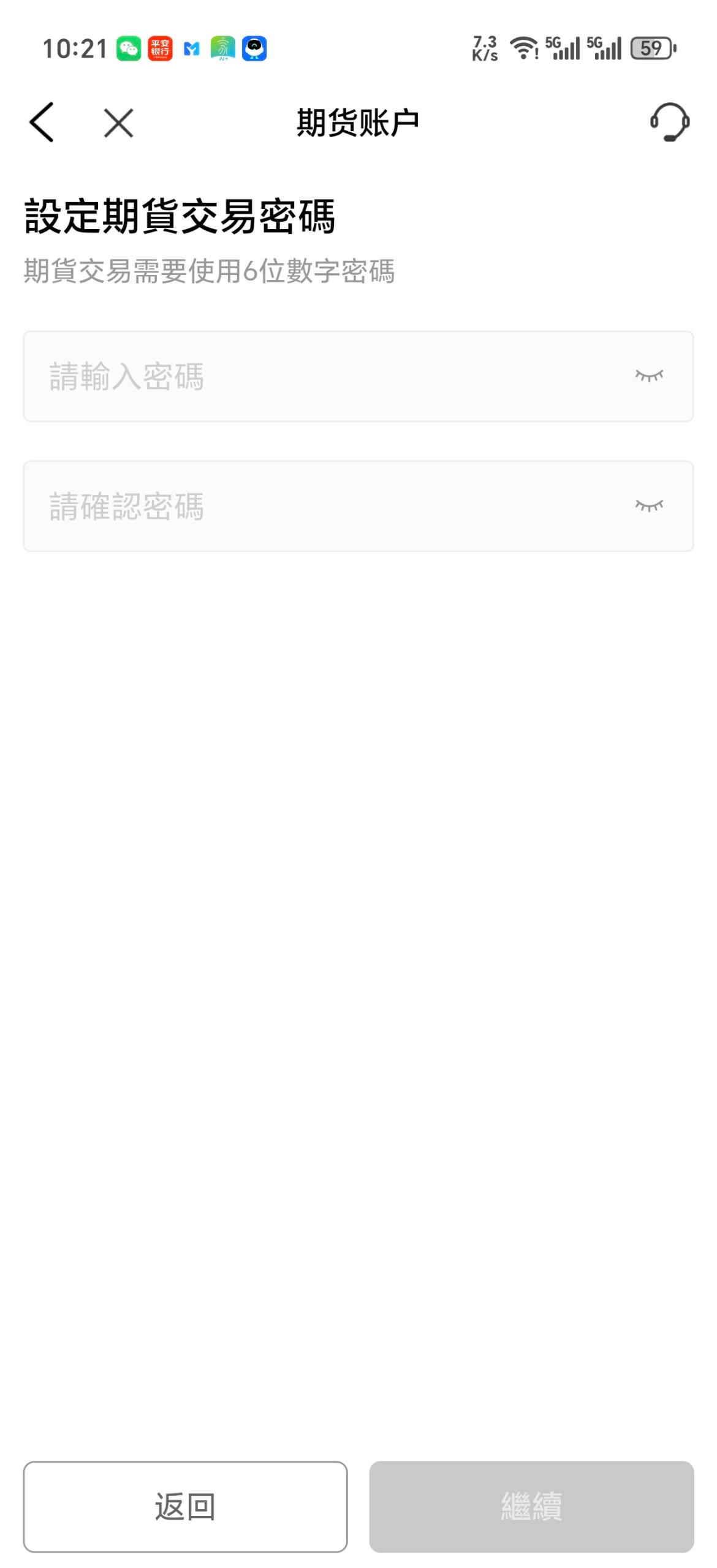Tap the 返回 button
Screen dimensions: 717x1568
pos(185,1506)
